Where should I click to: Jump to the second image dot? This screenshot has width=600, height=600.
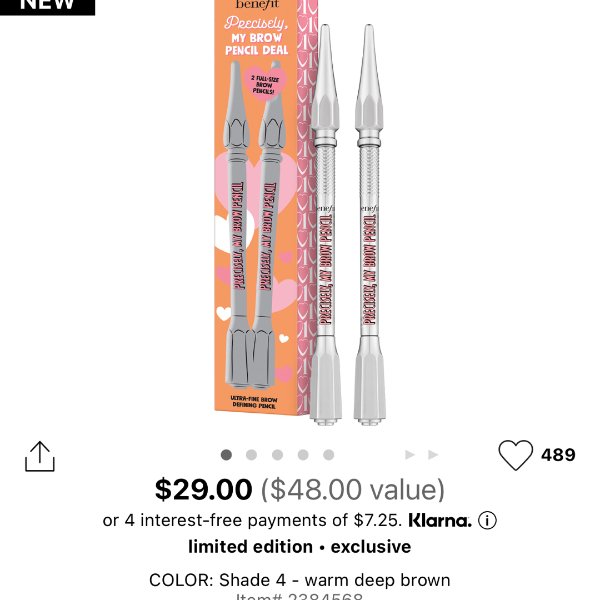tap(251, 454)
